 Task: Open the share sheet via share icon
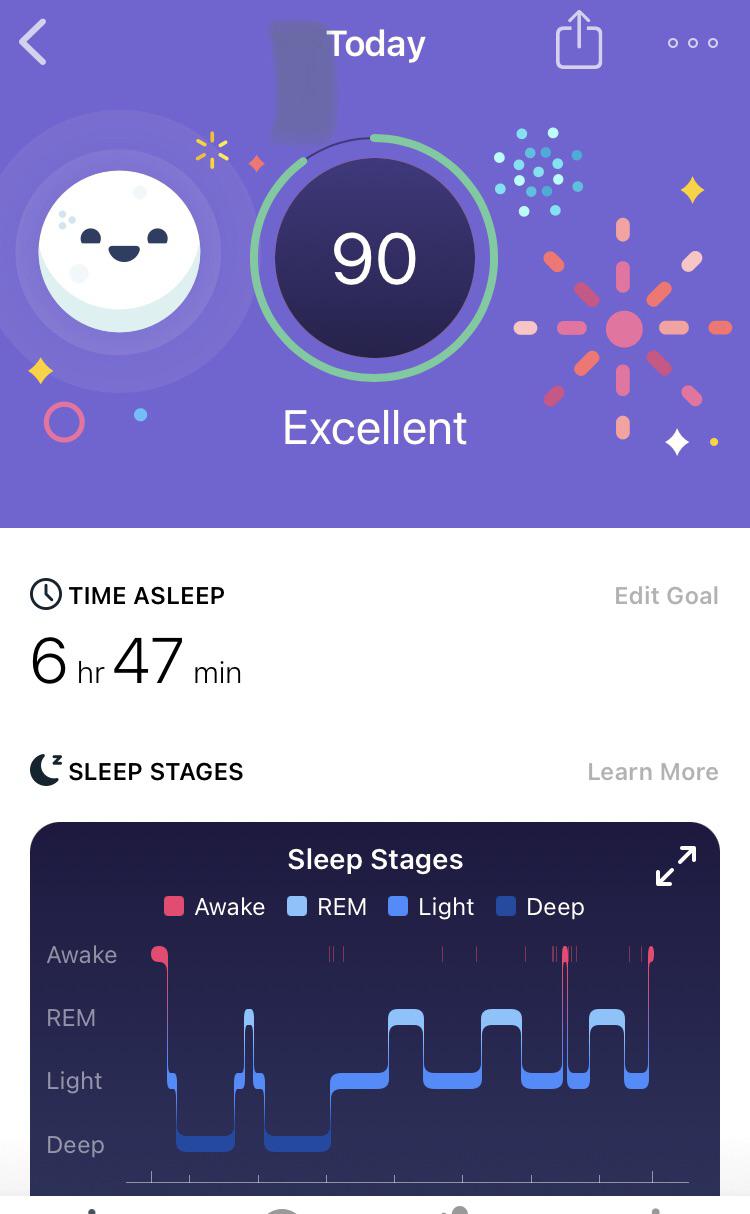point(578,42)
